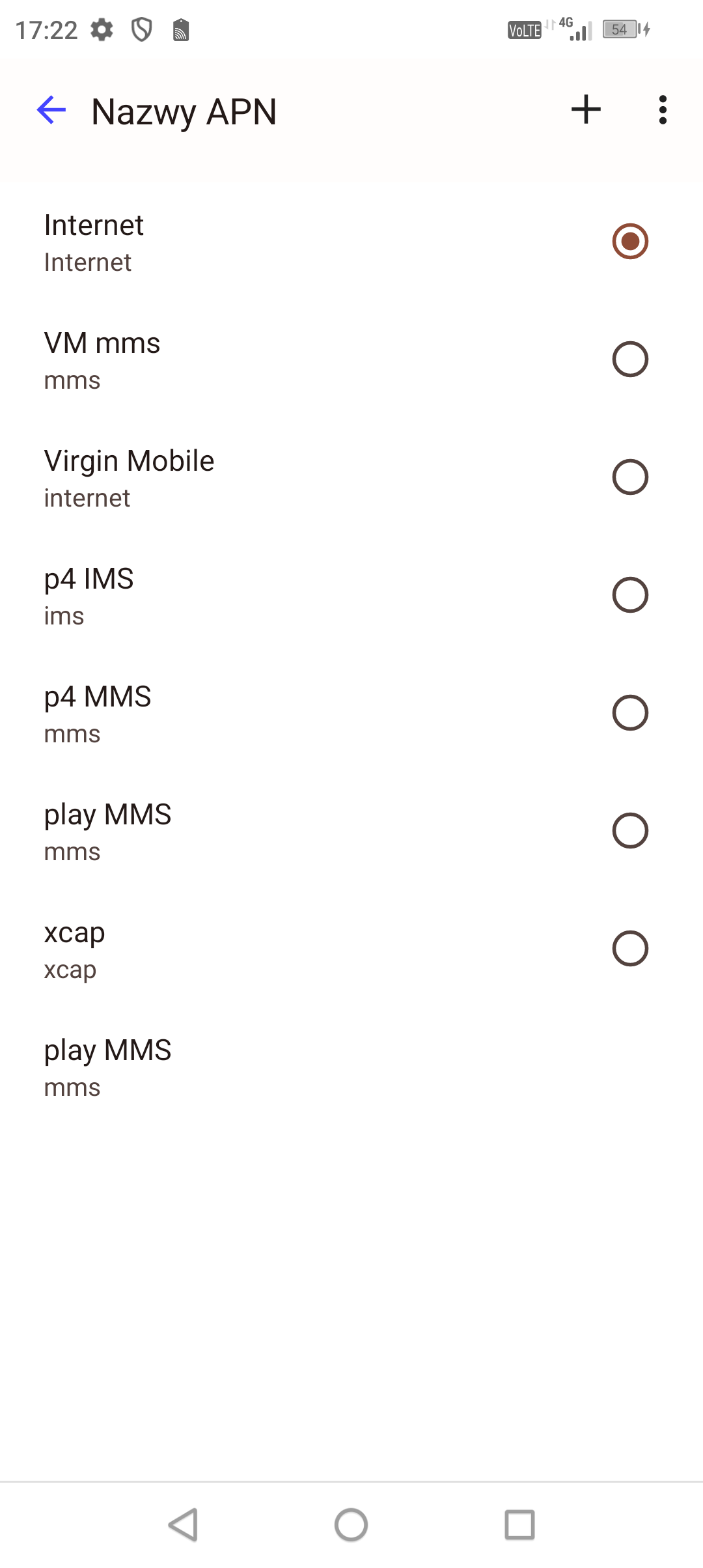
Task: Select Virgin Mobile radio button
Action: [630, 477]
